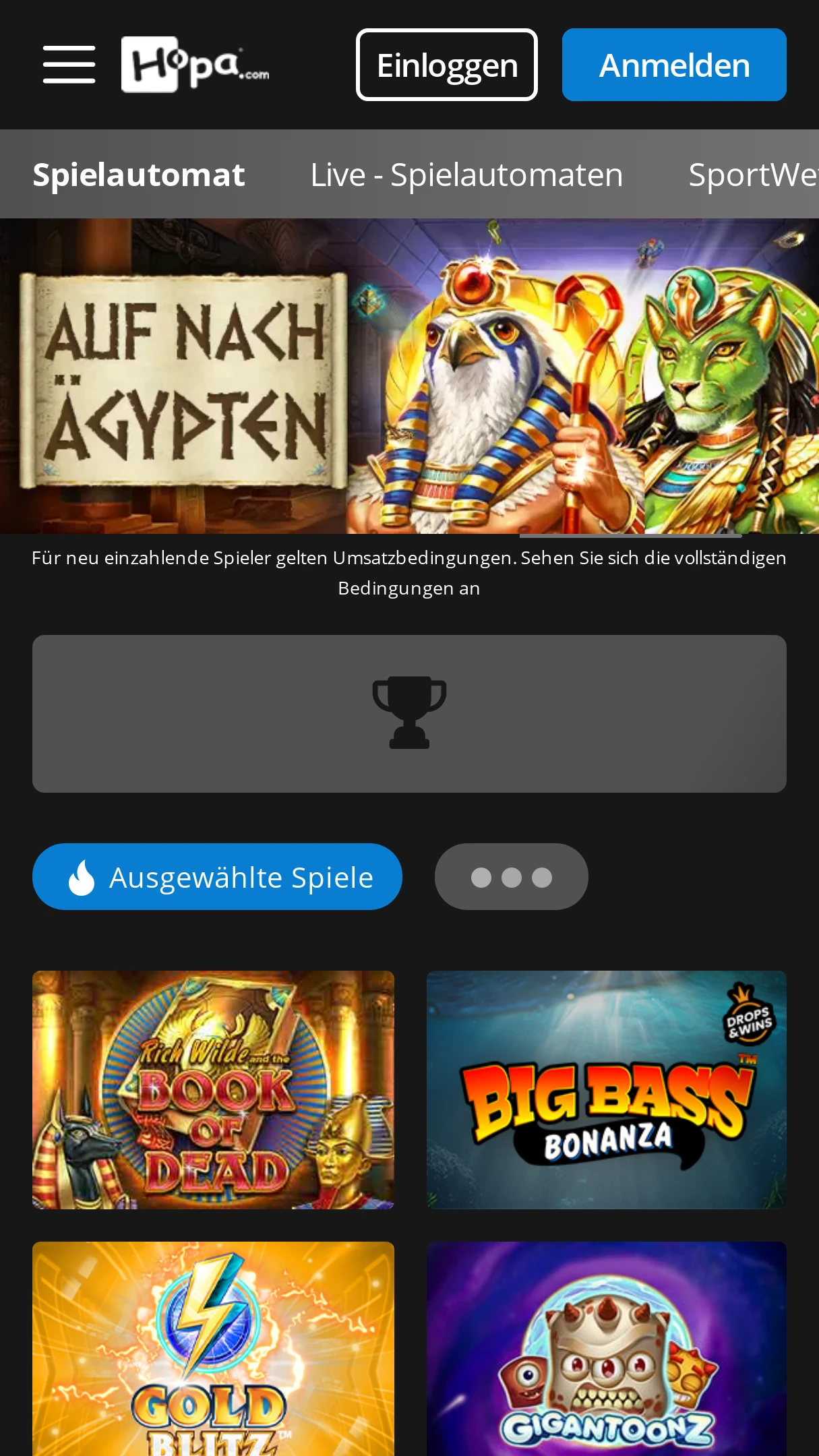Open the trophy tournaments card
This screenshot has width=819, height=1456.
(409, 713)
